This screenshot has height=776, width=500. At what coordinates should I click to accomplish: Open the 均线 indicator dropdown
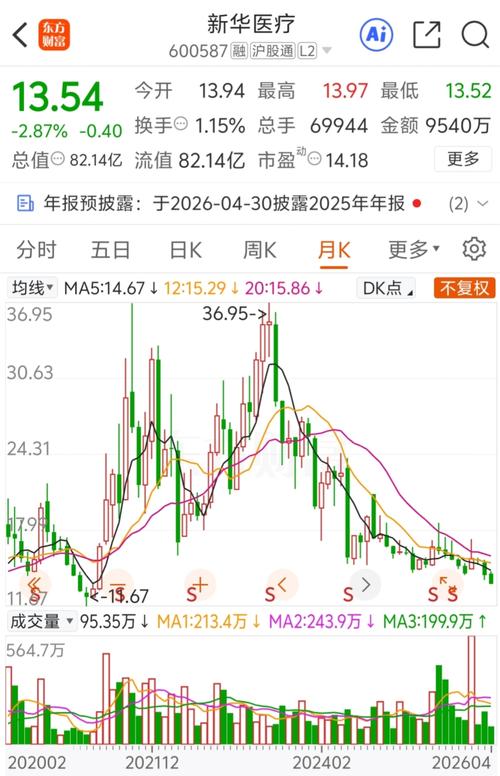click(x=33, y=288)
